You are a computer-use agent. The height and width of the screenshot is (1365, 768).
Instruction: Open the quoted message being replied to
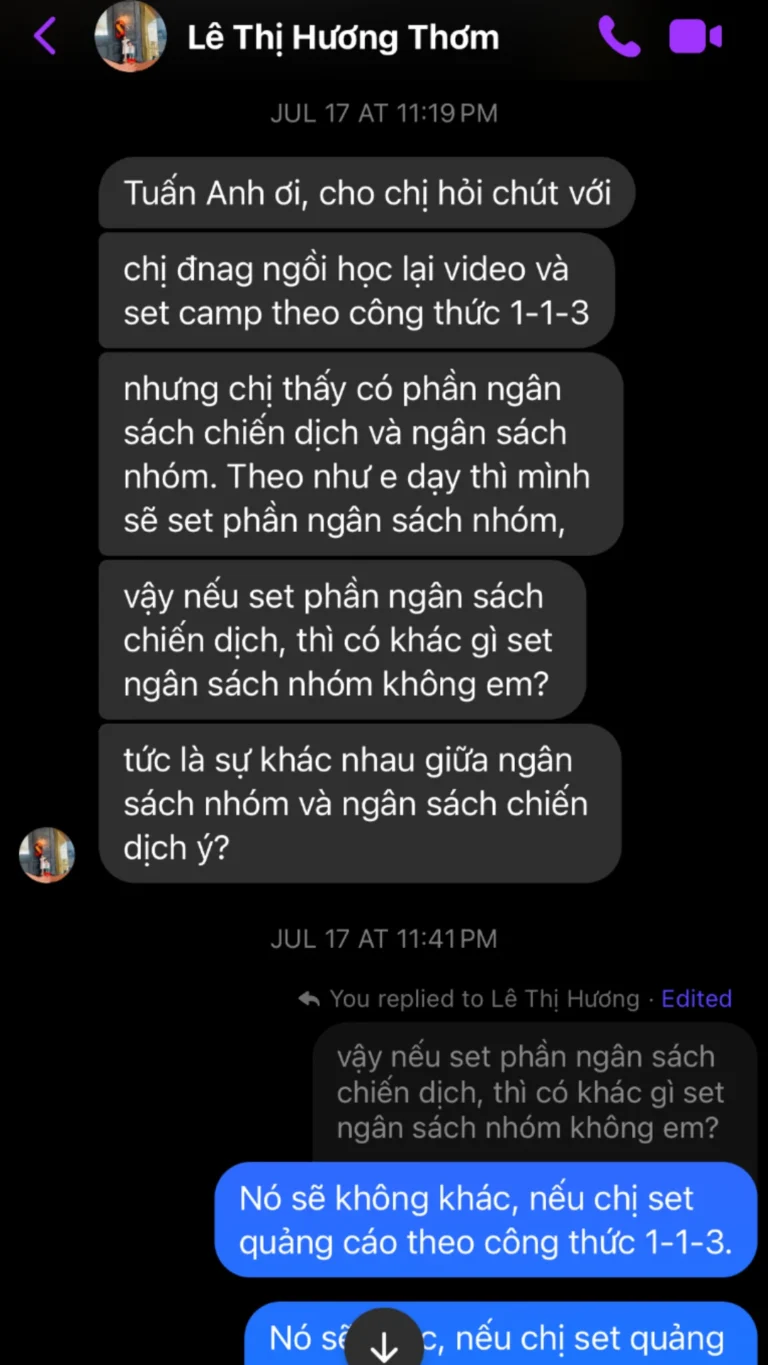(x=531, y=1092)
